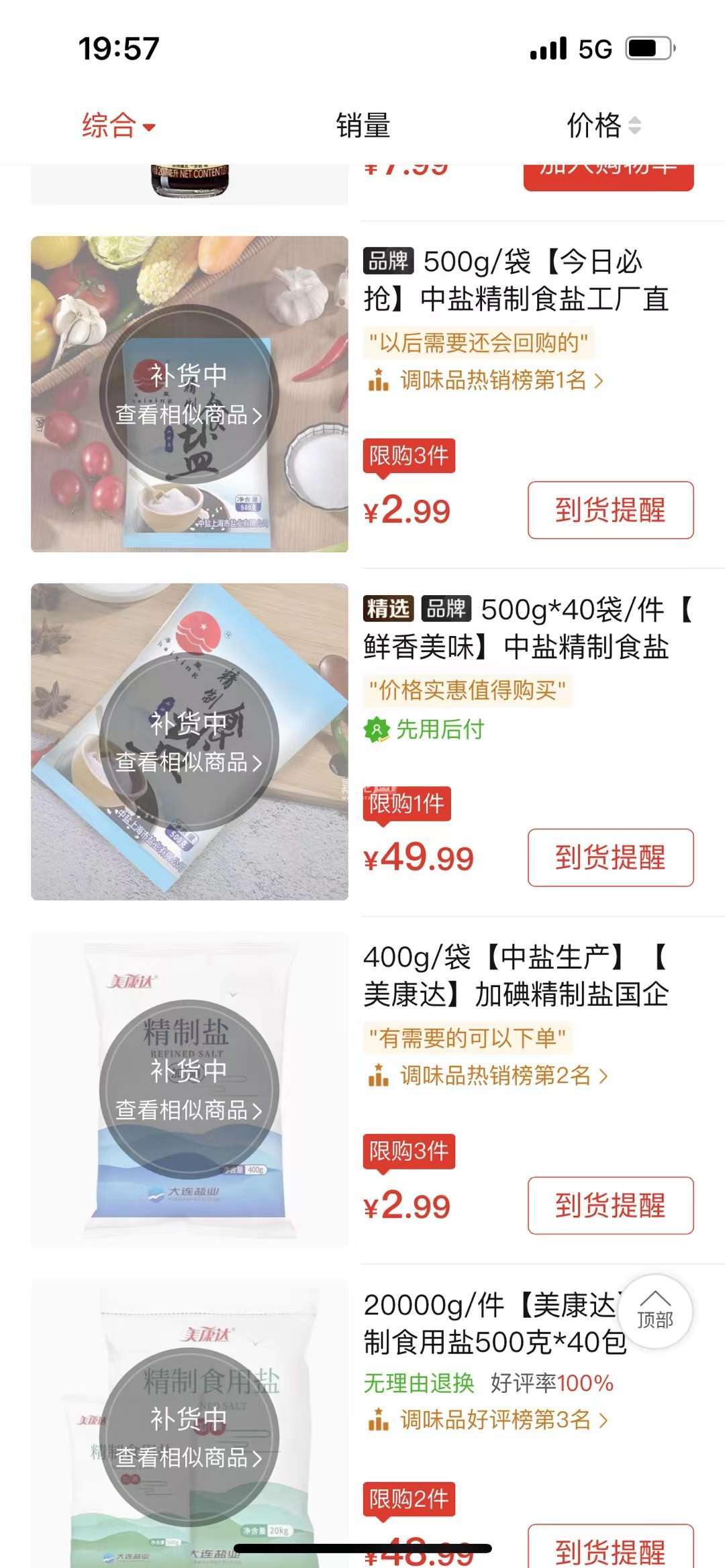Image resolution: width=725 pixels, height=1568 pixels.
Task: Switch to the 销量 sort tab
Action: tap(362, 125)
